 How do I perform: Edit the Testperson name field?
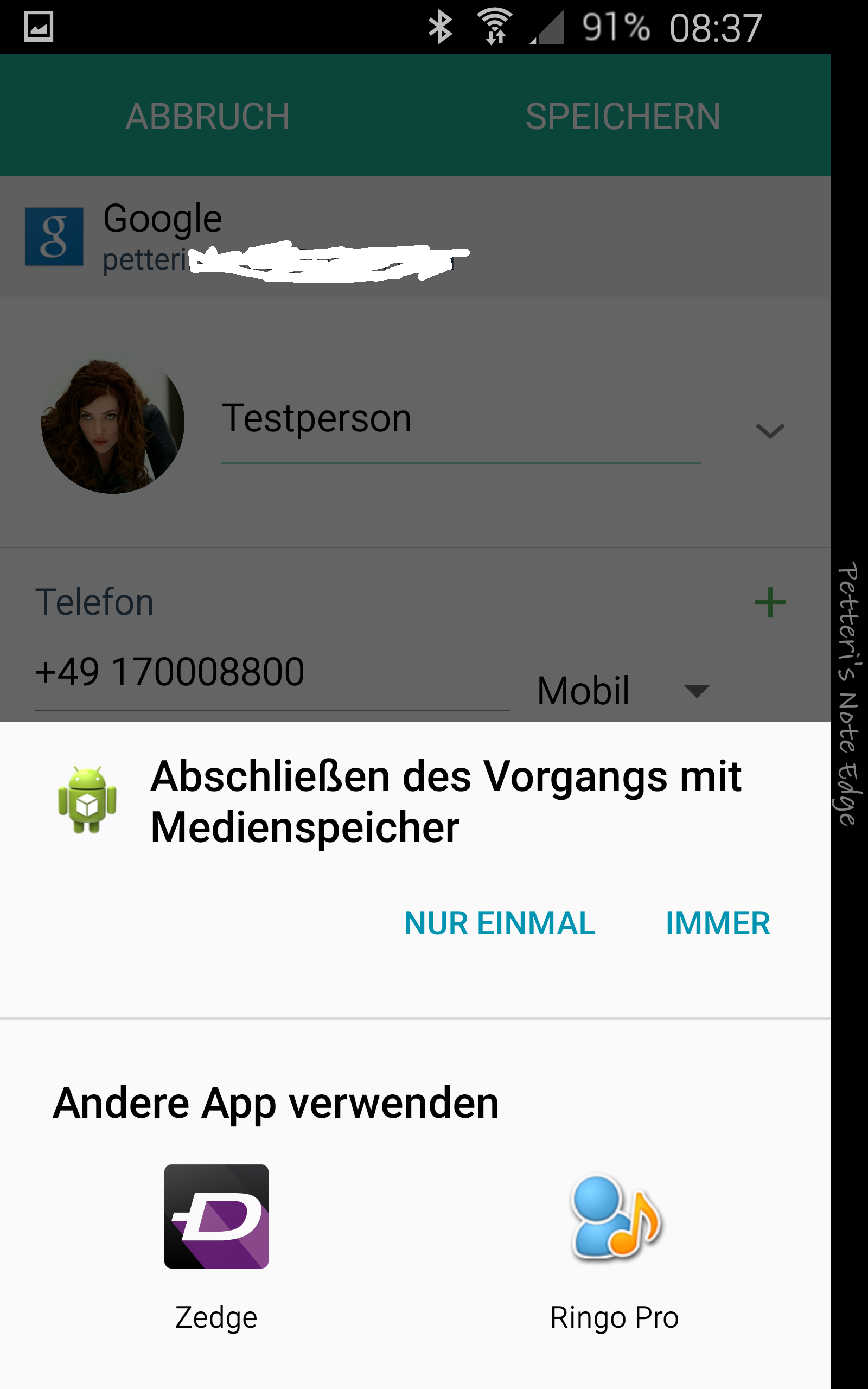point(461,422)
